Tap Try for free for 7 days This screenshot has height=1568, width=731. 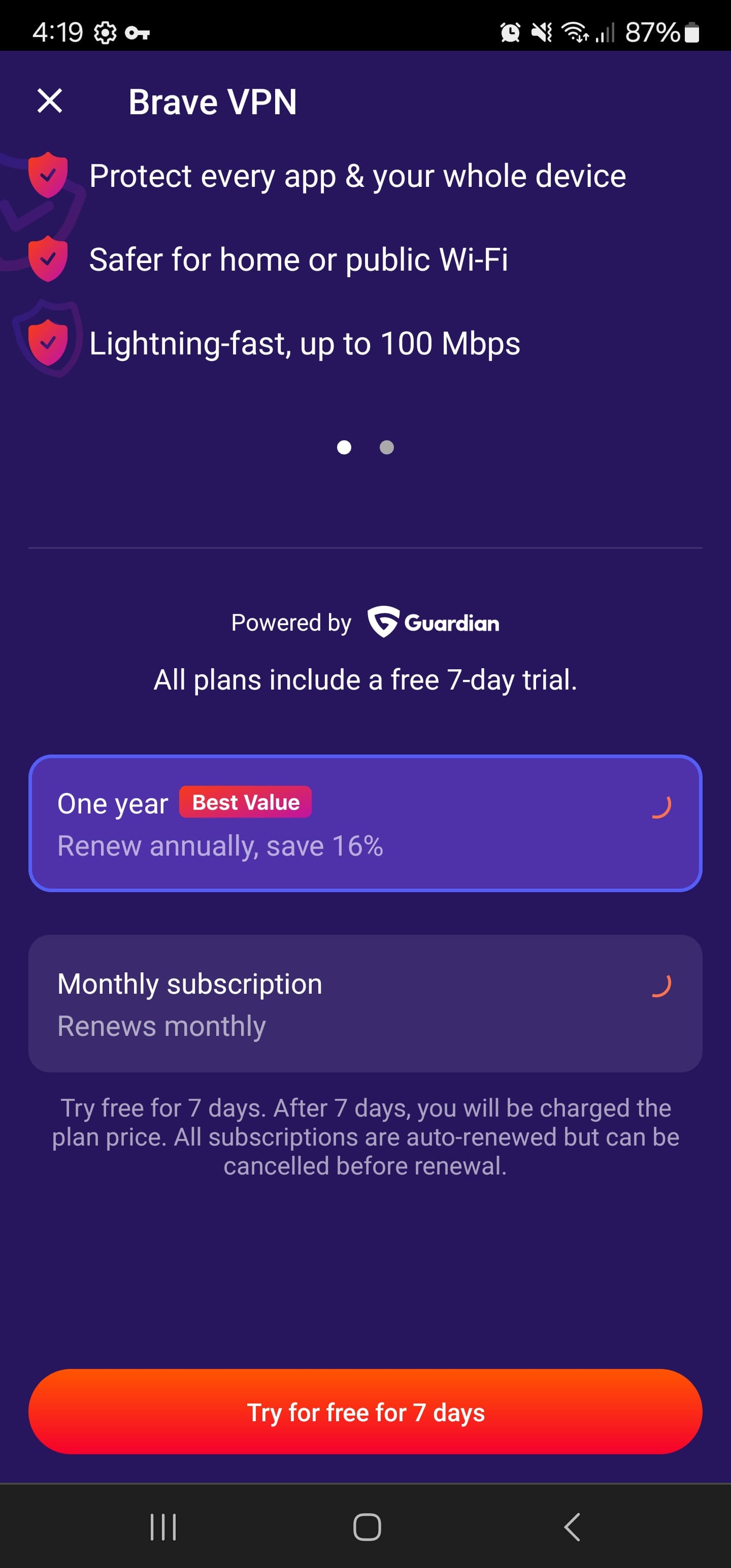coord(365,1412)
